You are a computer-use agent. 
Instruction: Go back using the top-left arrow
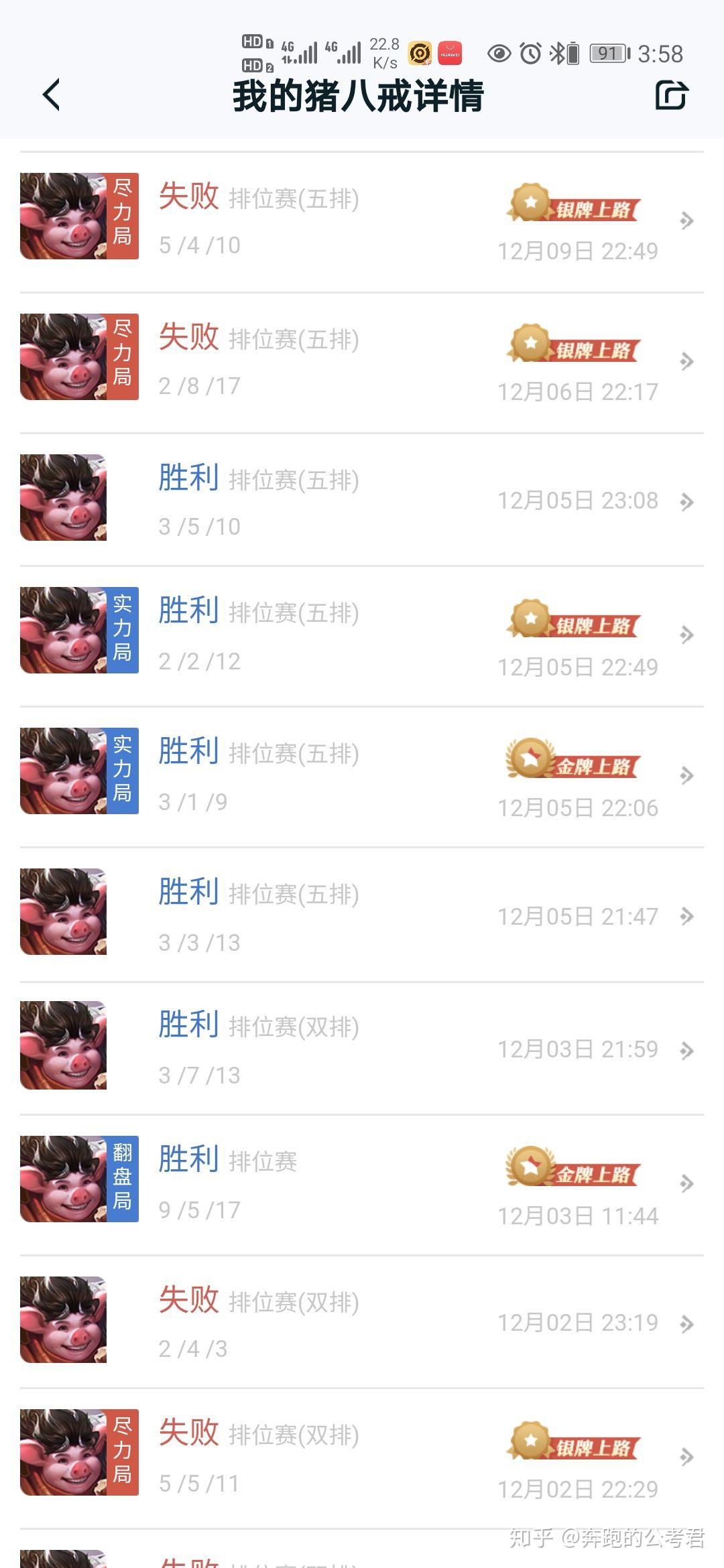click(52, 94)
